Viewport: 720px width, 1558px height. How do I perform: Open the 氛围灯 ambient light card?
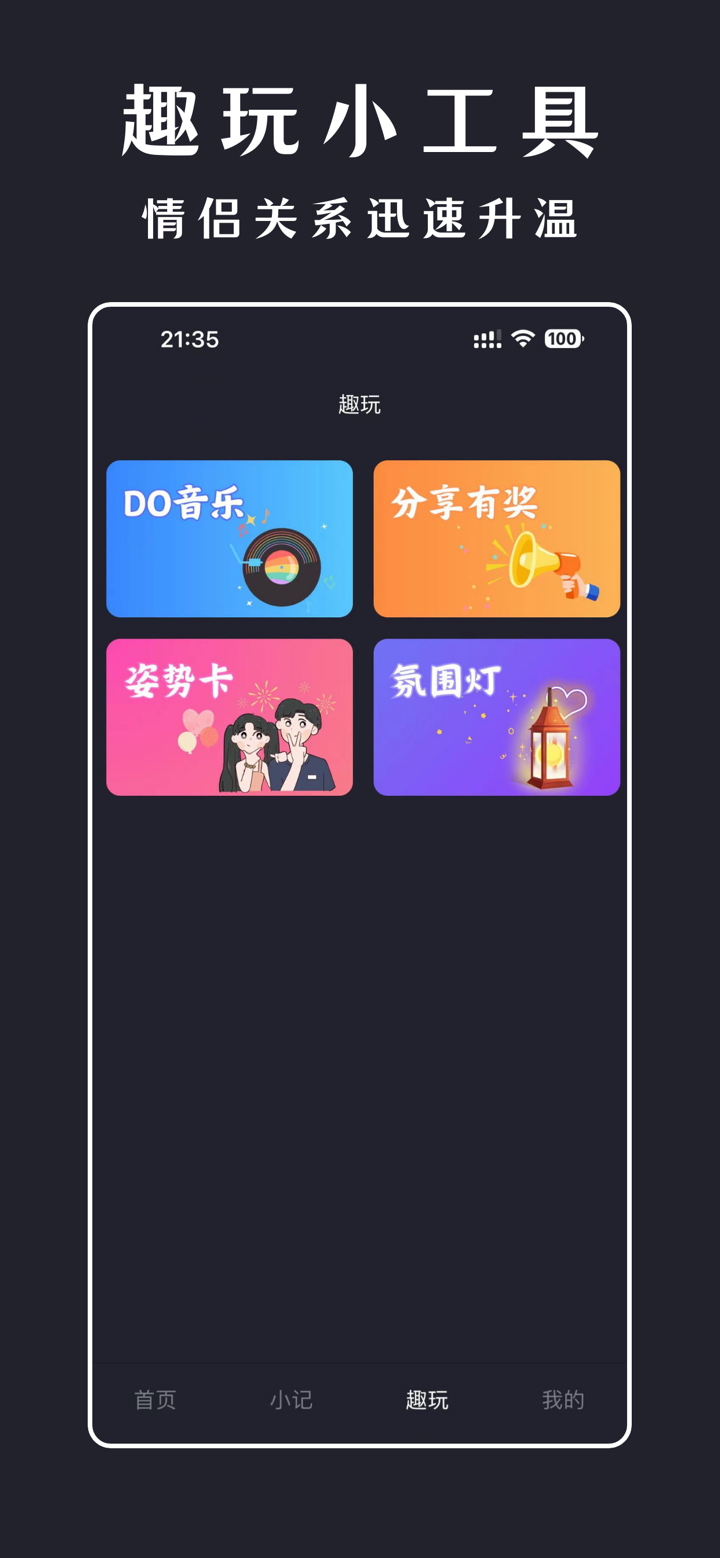[496, 716]
